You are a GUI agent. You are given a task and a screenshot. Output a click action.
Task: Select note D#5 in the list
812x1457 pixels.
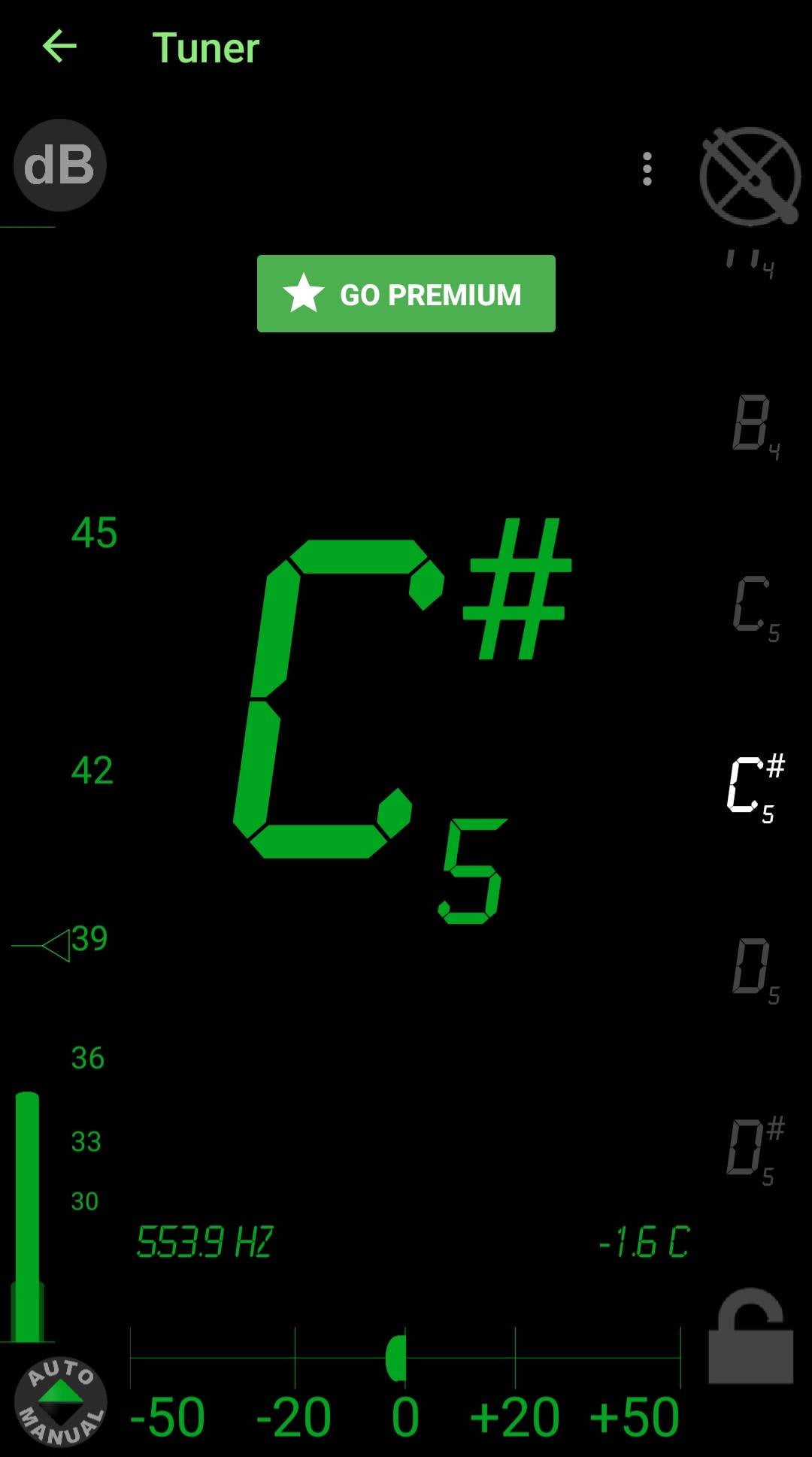pos(756,1150)
